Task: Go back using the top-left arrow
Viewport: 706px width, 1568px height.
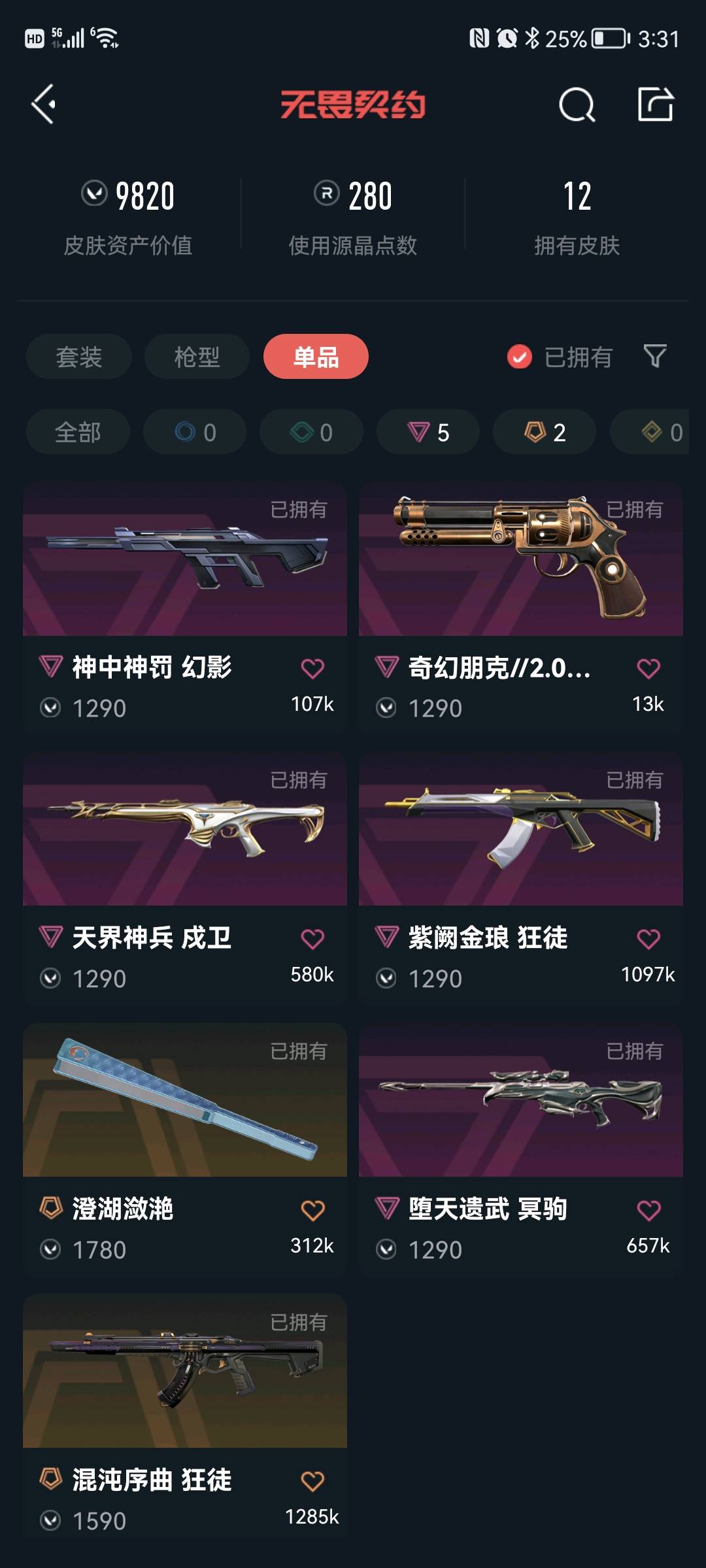Action: [43, 105]
